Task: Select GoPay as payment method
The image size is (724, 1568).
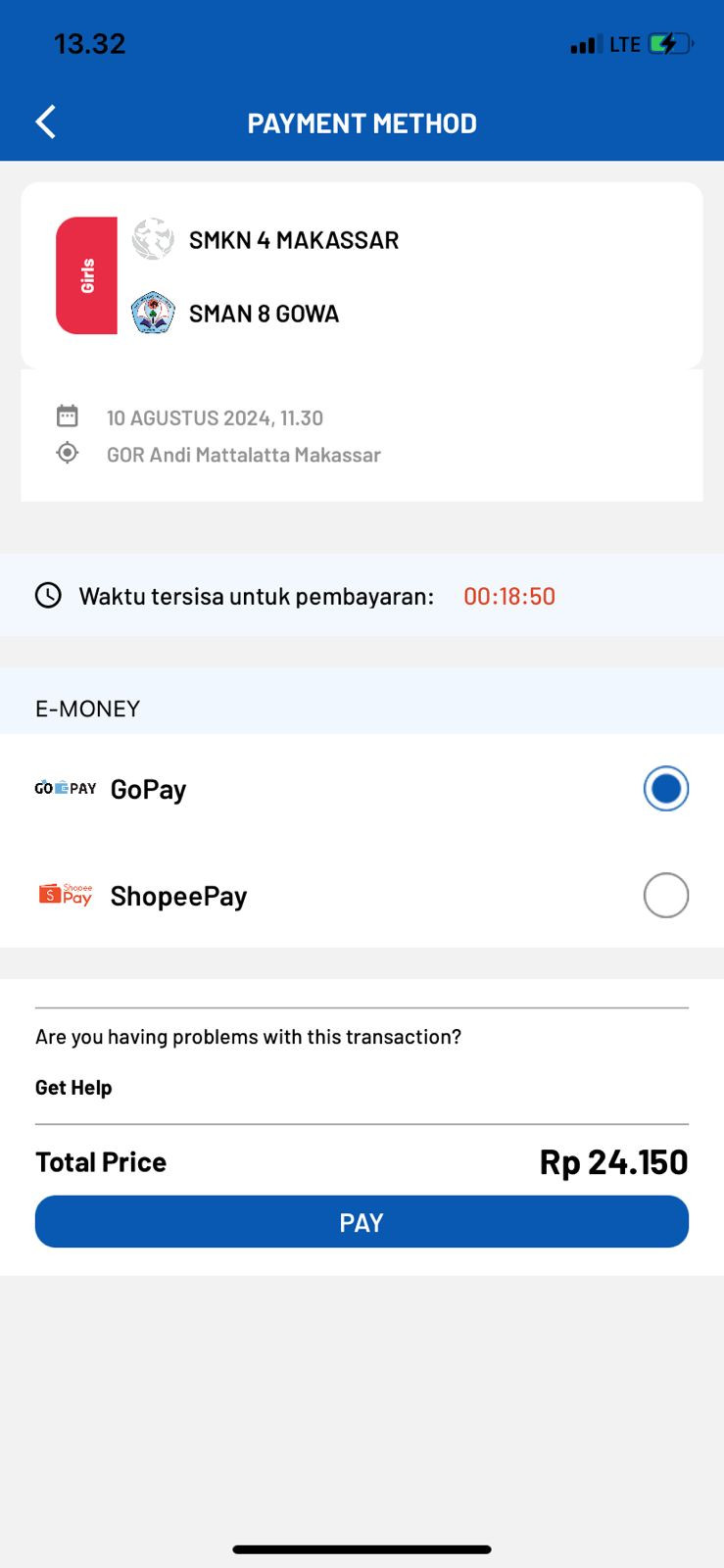Action: [362, 789]
